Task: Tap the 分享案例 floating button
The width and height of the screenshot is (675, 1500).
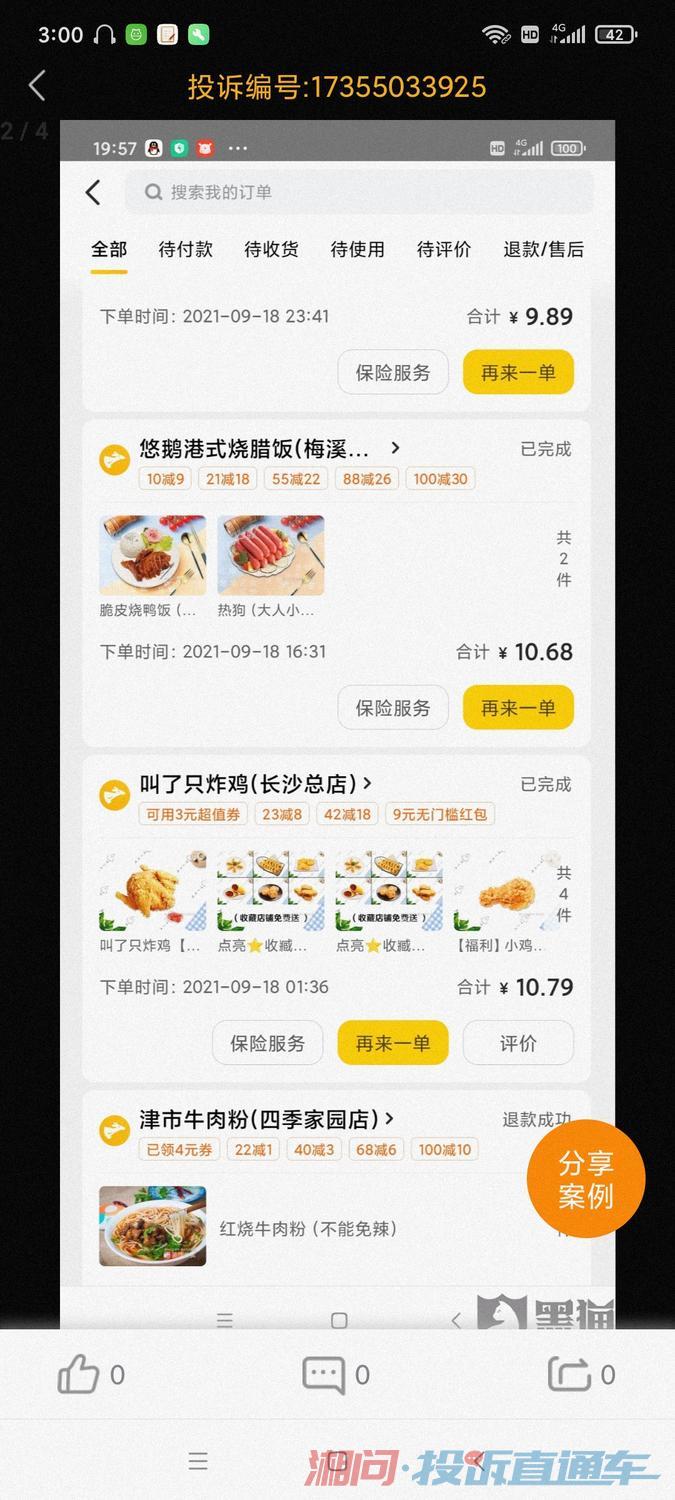Action: [586, 1179]
